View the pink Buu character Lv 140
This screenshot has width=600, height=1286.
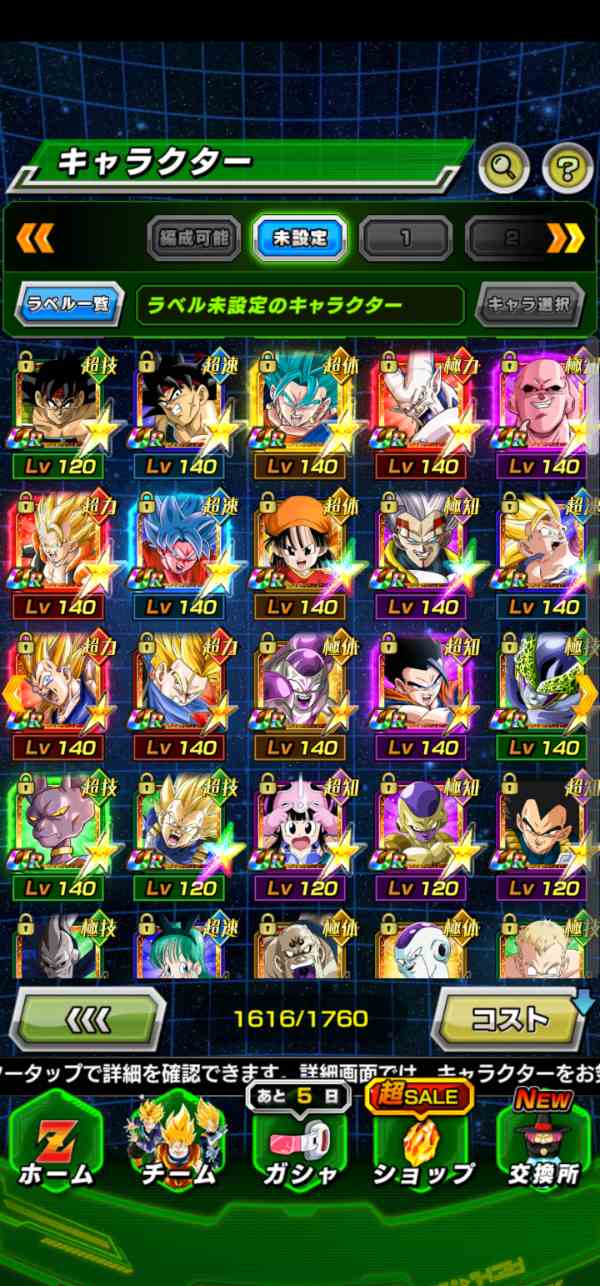coord(543,412)
